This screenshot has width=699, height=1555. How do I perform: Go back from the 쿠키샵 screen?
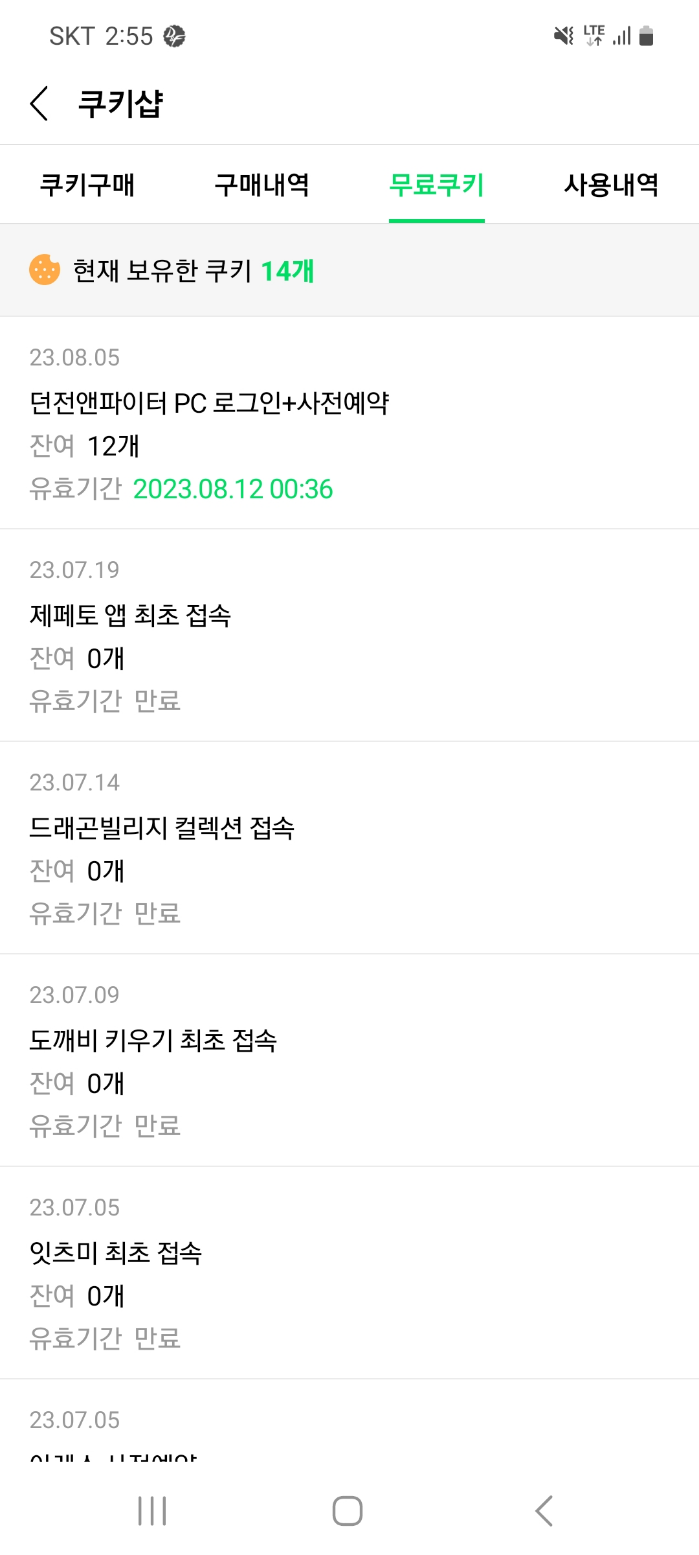point(39,104)
